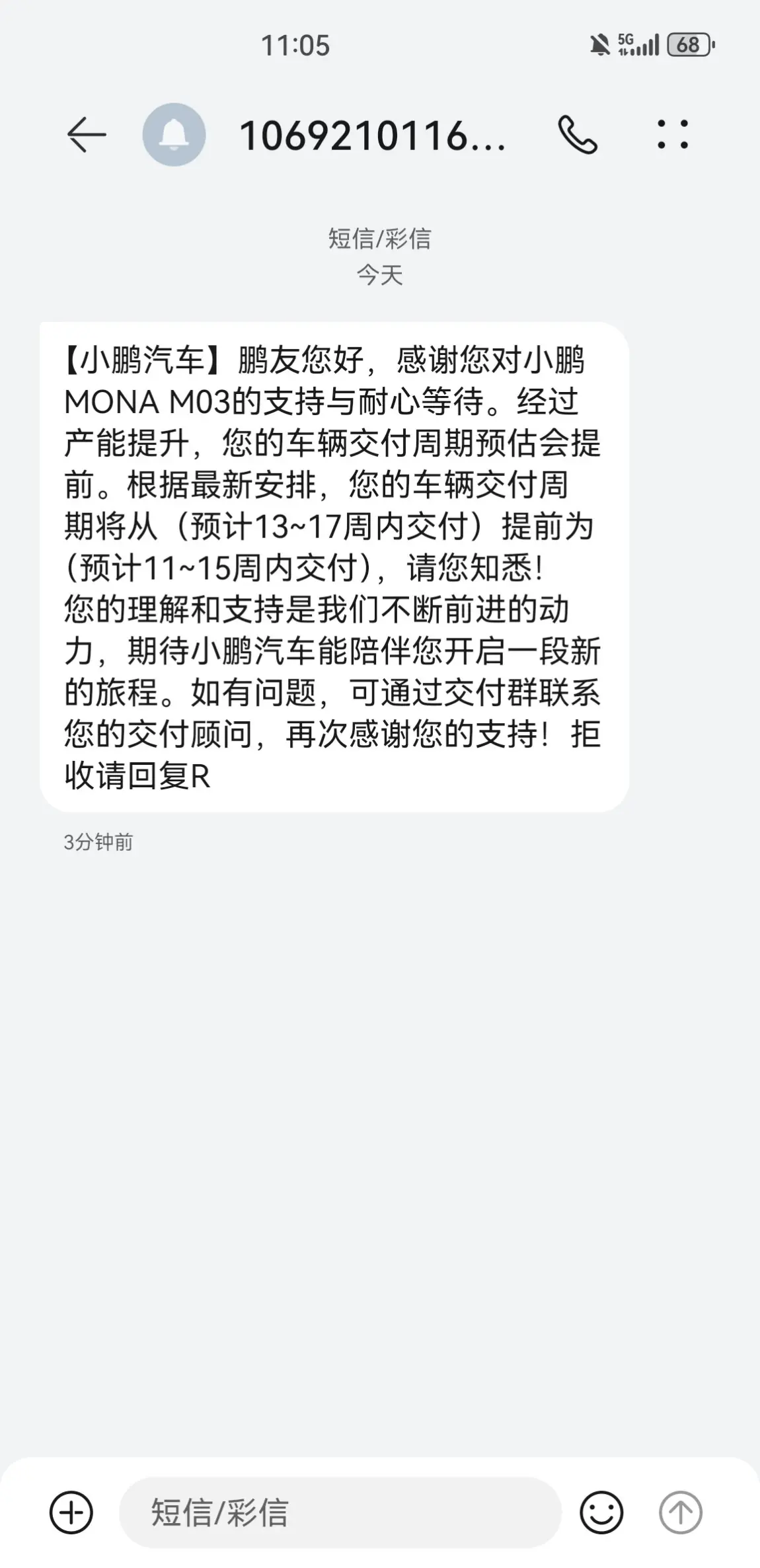
Task: Tap the send arrow button
Action: click(681, 1512)
